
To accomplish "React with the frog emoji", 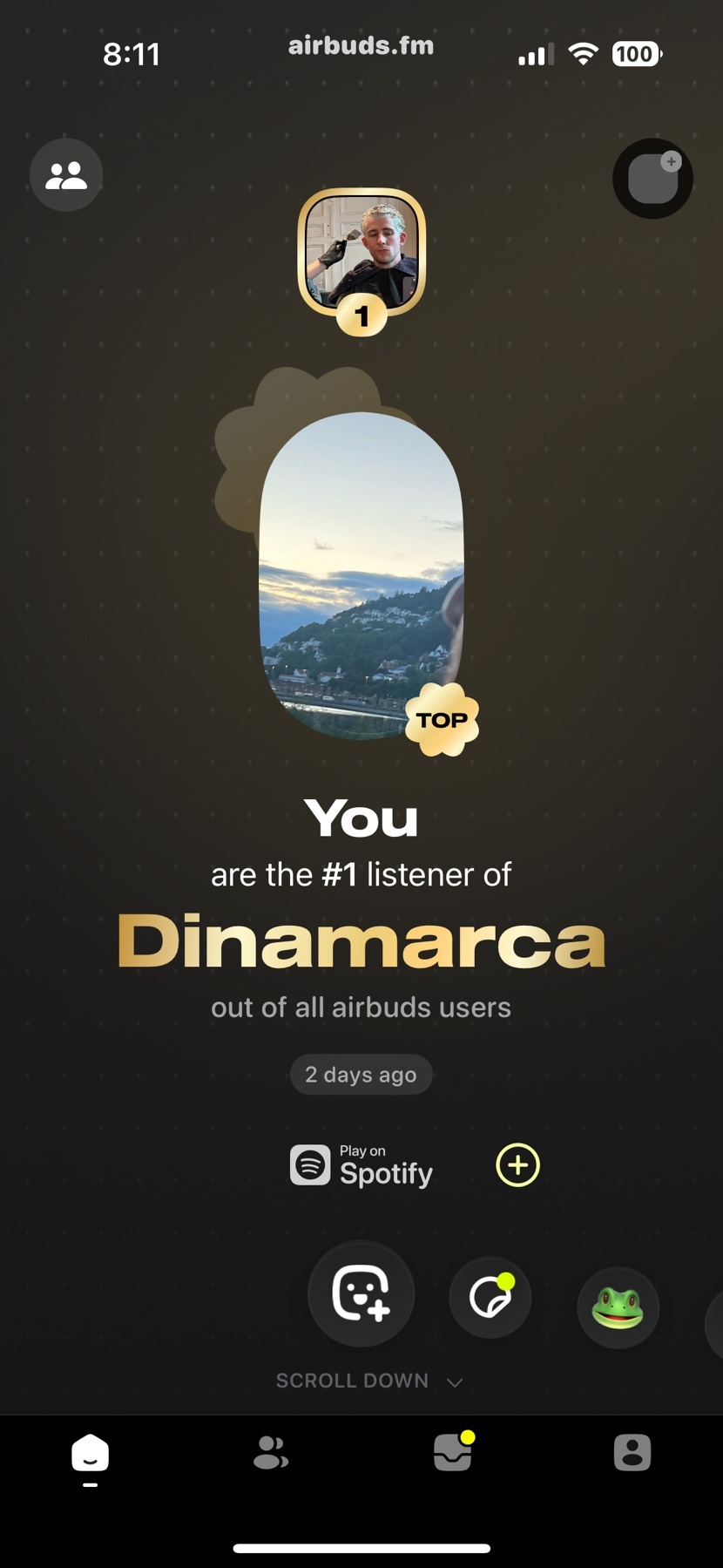I will 618,1307.
